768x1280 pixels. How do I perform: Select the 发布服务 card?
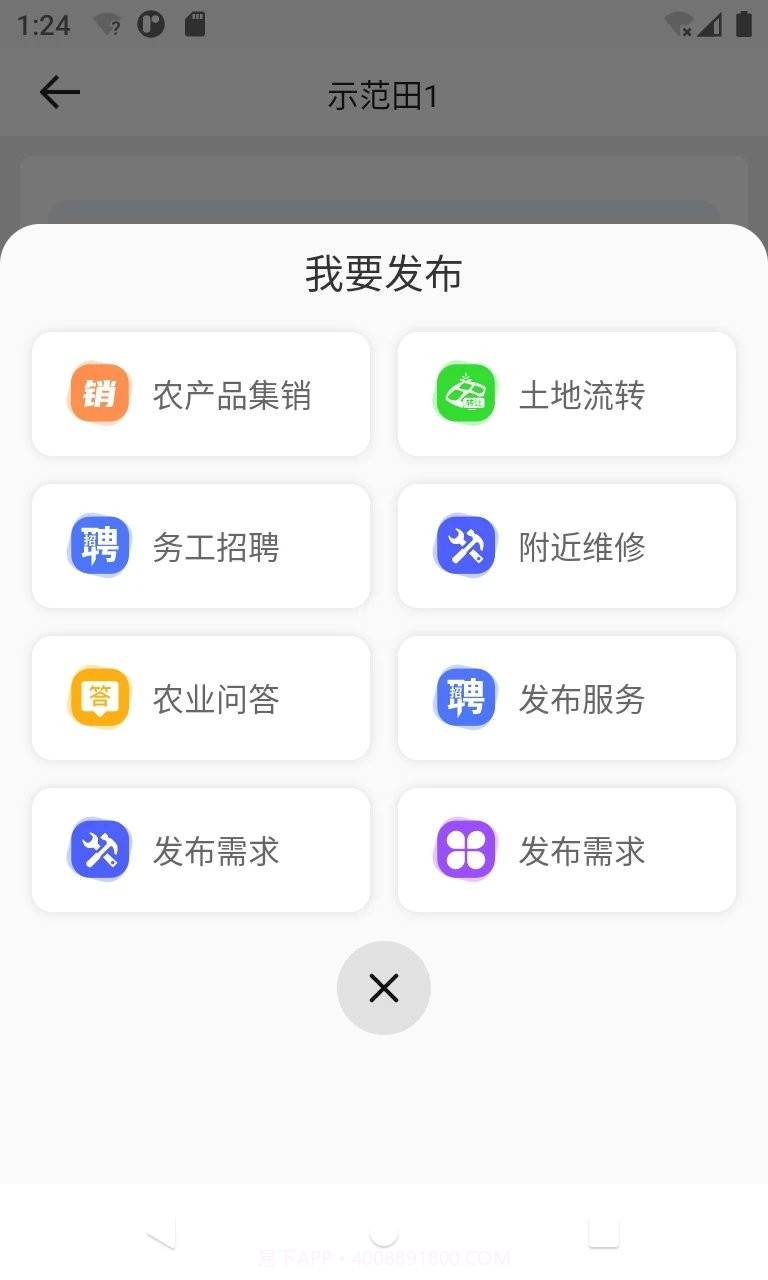566,697
